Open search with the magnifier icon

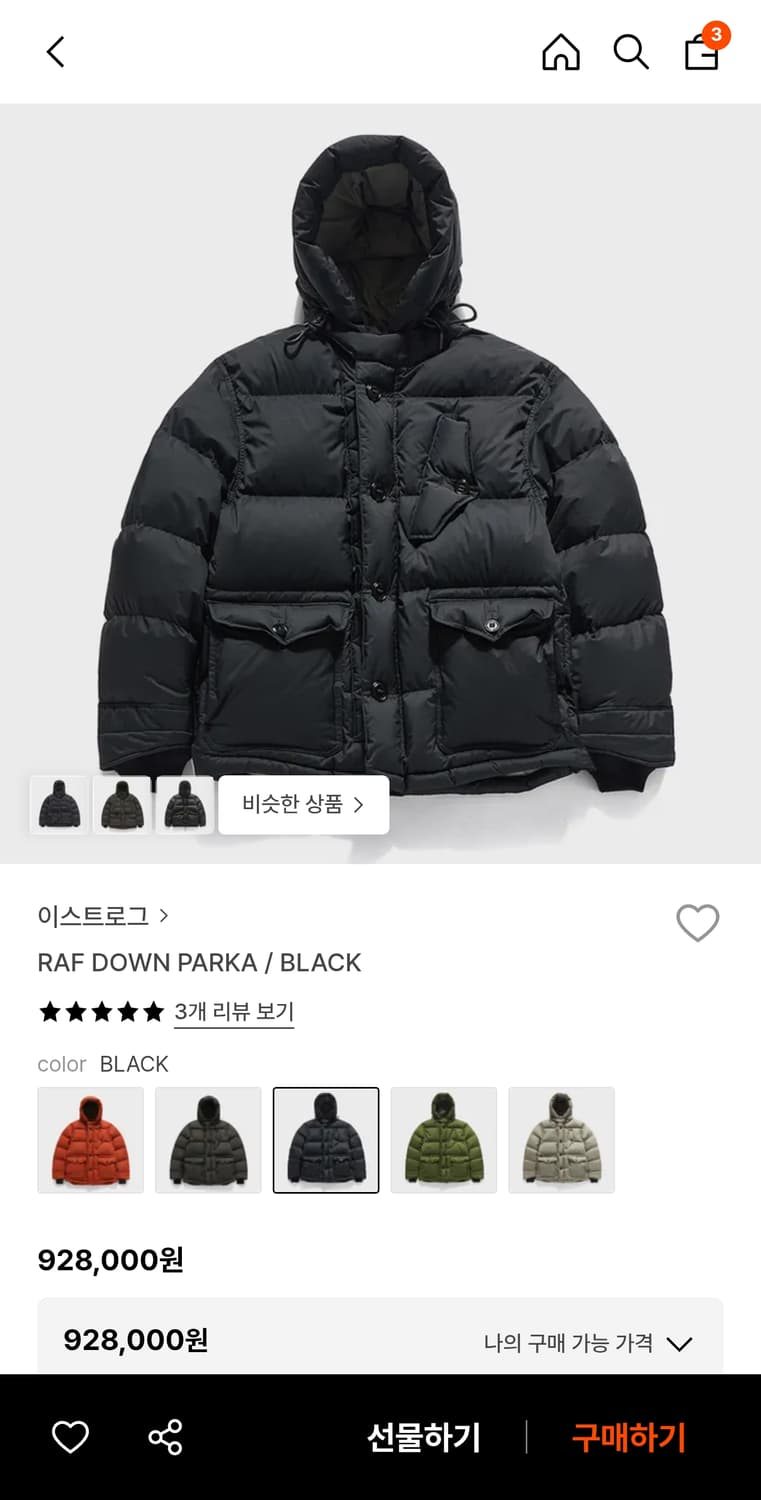pyautogui.click(x=631, y=52)
